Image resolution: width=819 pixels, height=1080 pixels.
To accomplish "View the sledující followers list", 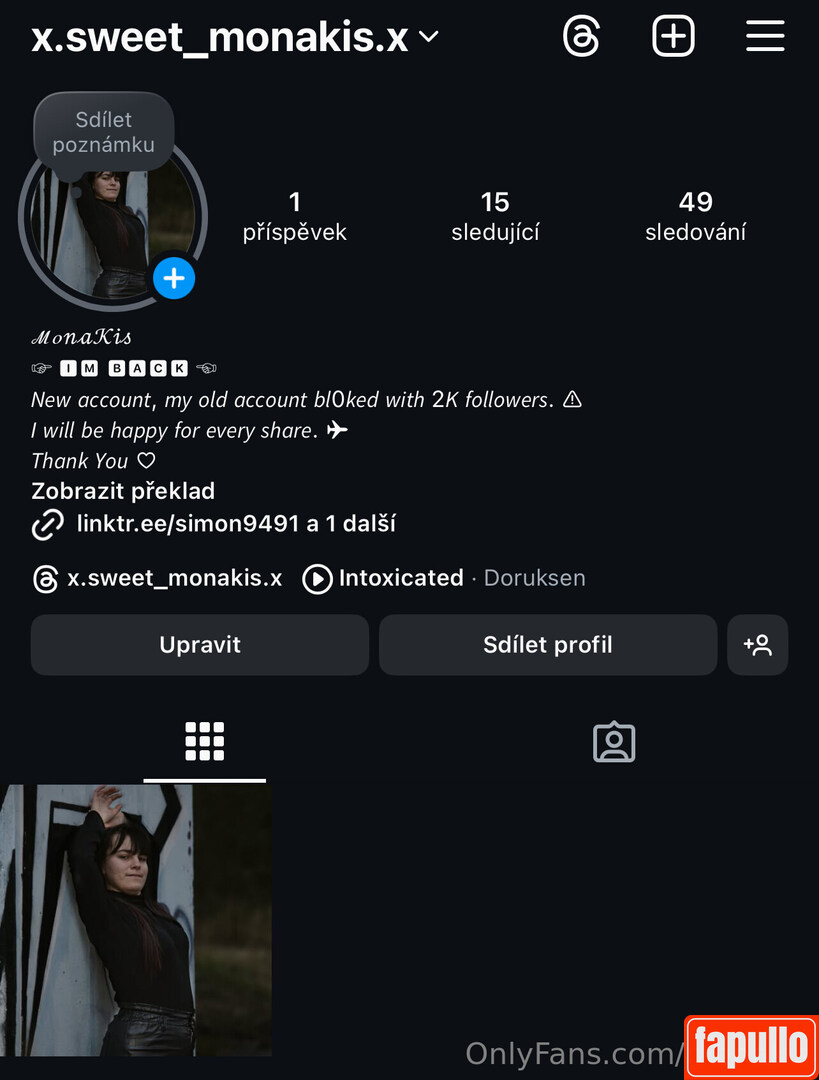I will (495, 216).
